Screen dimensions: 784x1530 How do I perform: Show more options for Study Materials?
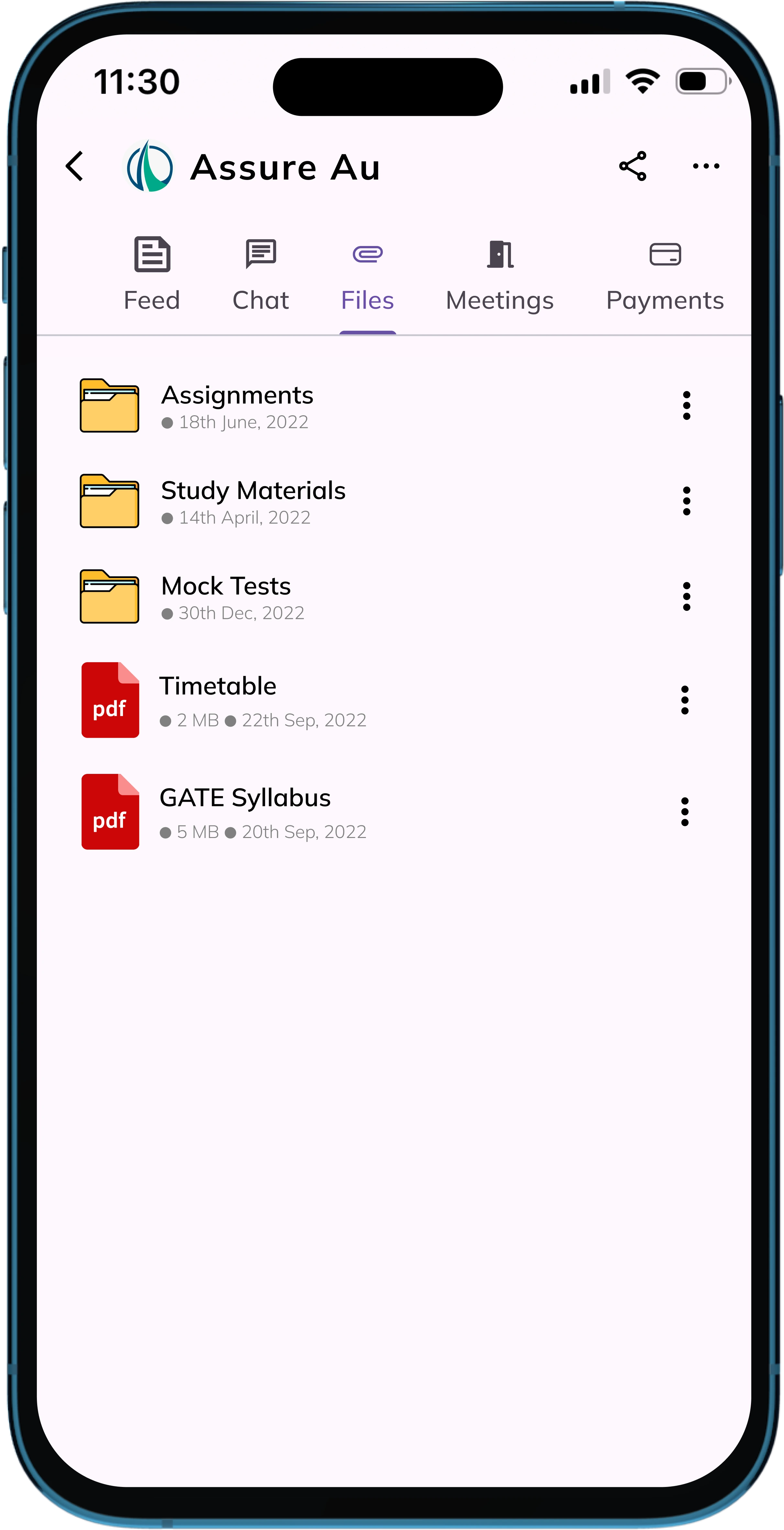pyautogui.click(x=687, y=501)
